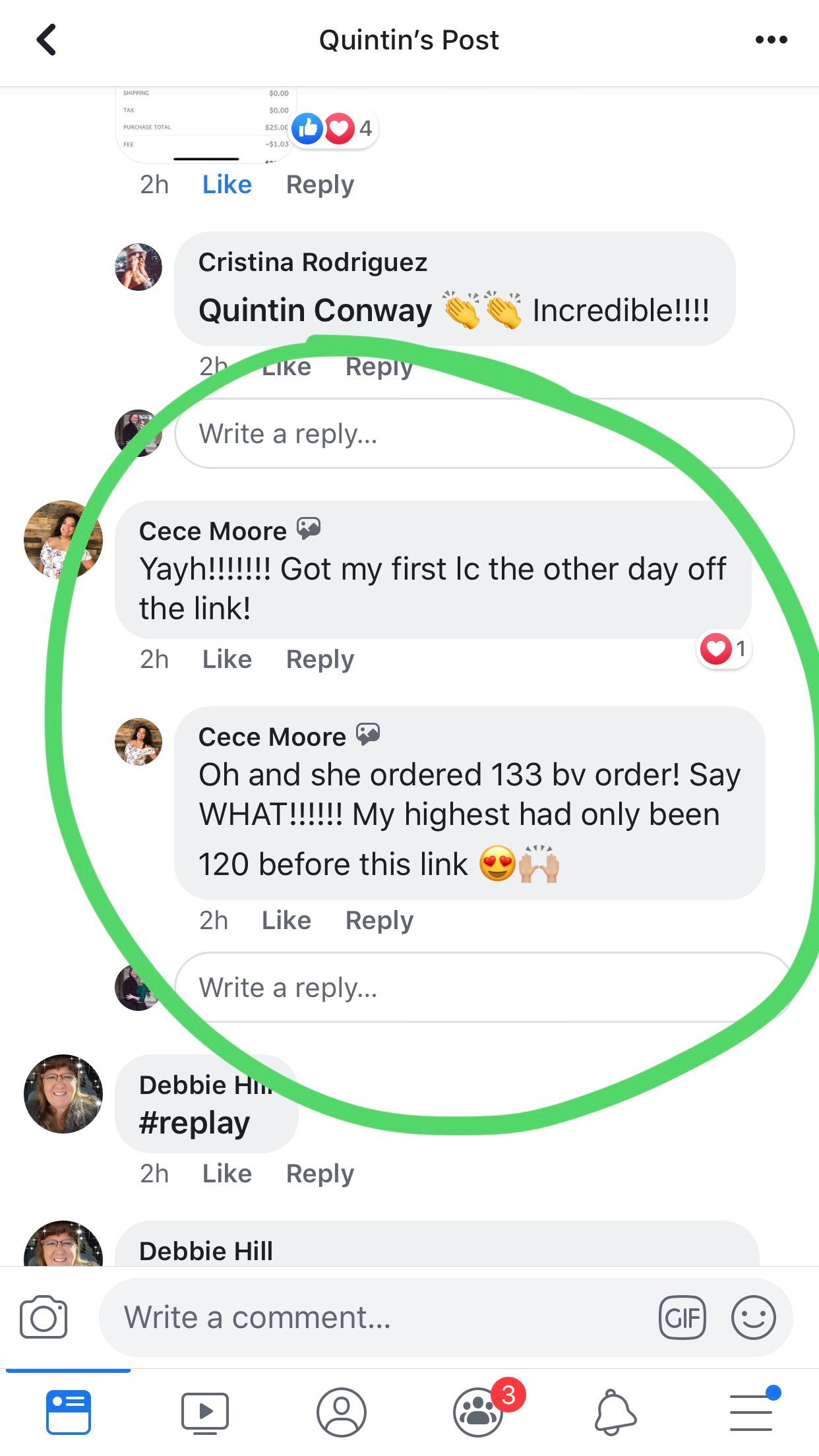Like Debbie Hill's #replay comment
The image size is (819, 1456).
pos(227,1174)
